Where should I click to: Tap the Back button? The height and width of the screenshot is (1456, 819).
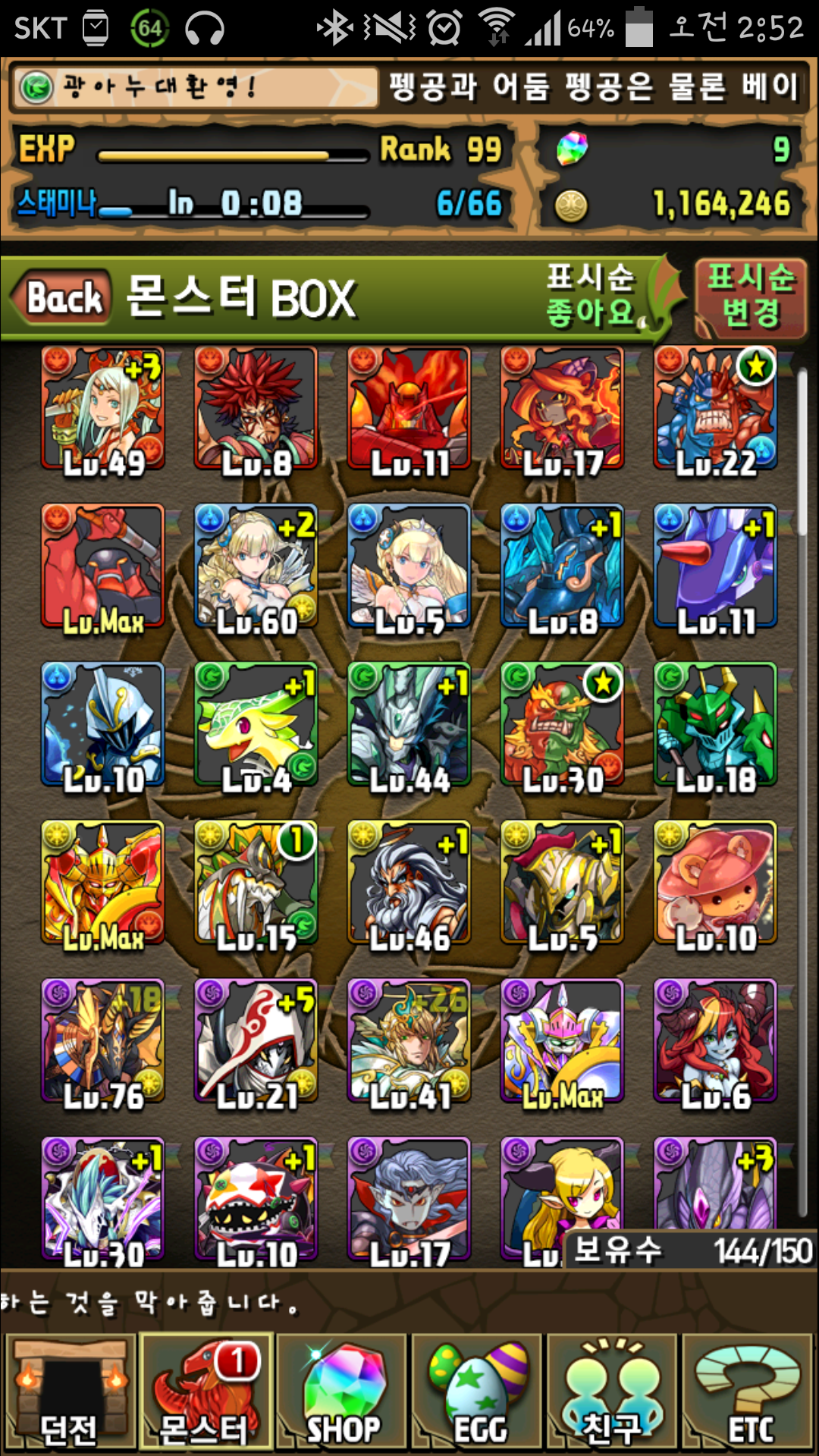(x=64, y=297)
